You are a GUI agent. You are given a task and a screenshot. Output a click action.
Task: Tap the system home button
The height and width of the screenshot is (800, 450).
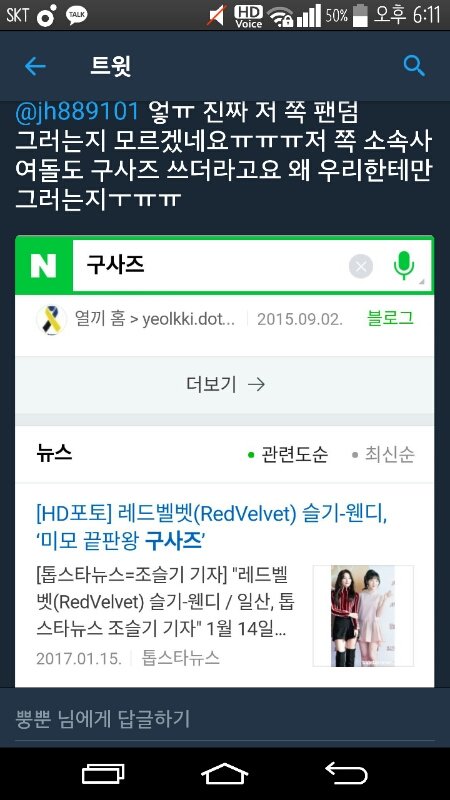point(224,773)
